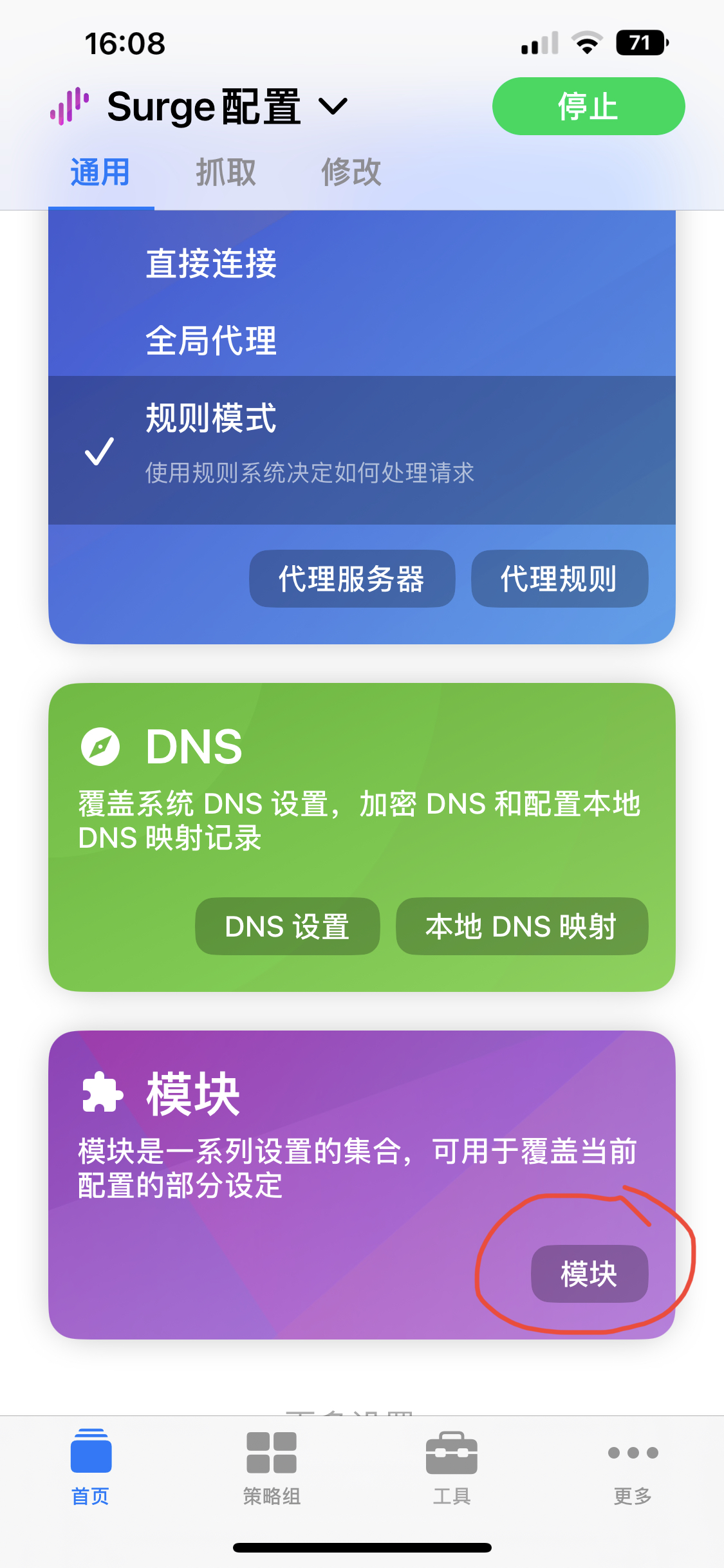Tap the green 停止 button
This screenshot has height=1568, width=724.
pos(588,106)
